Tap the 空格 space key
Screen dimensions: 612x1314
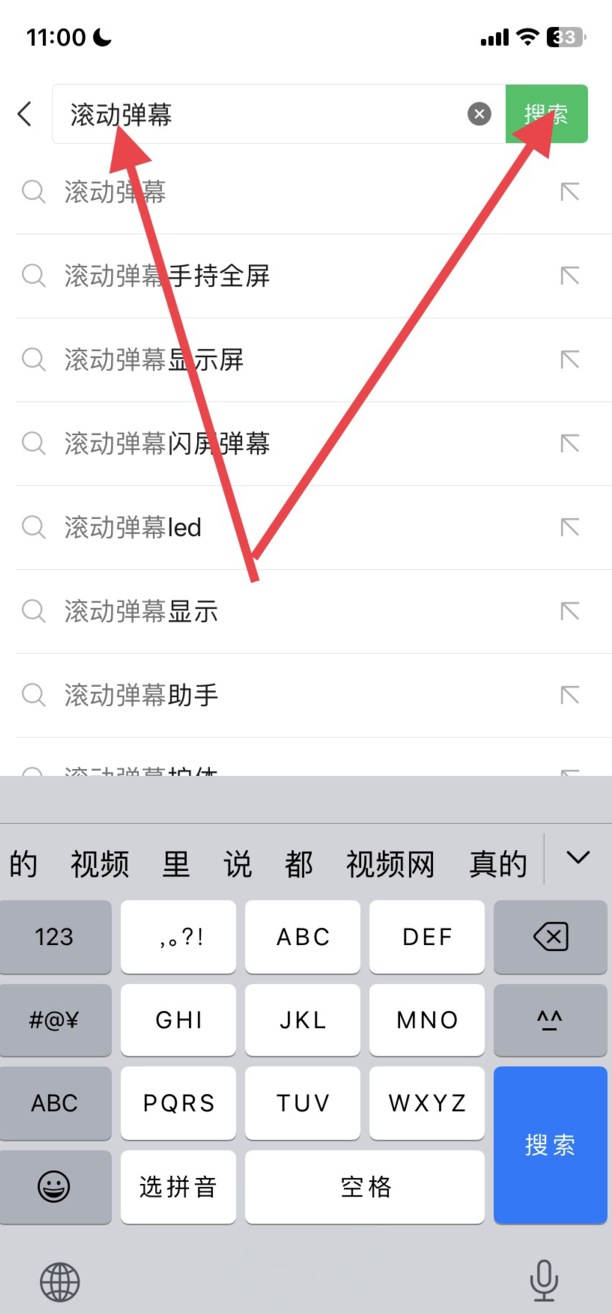[365, 1187]
